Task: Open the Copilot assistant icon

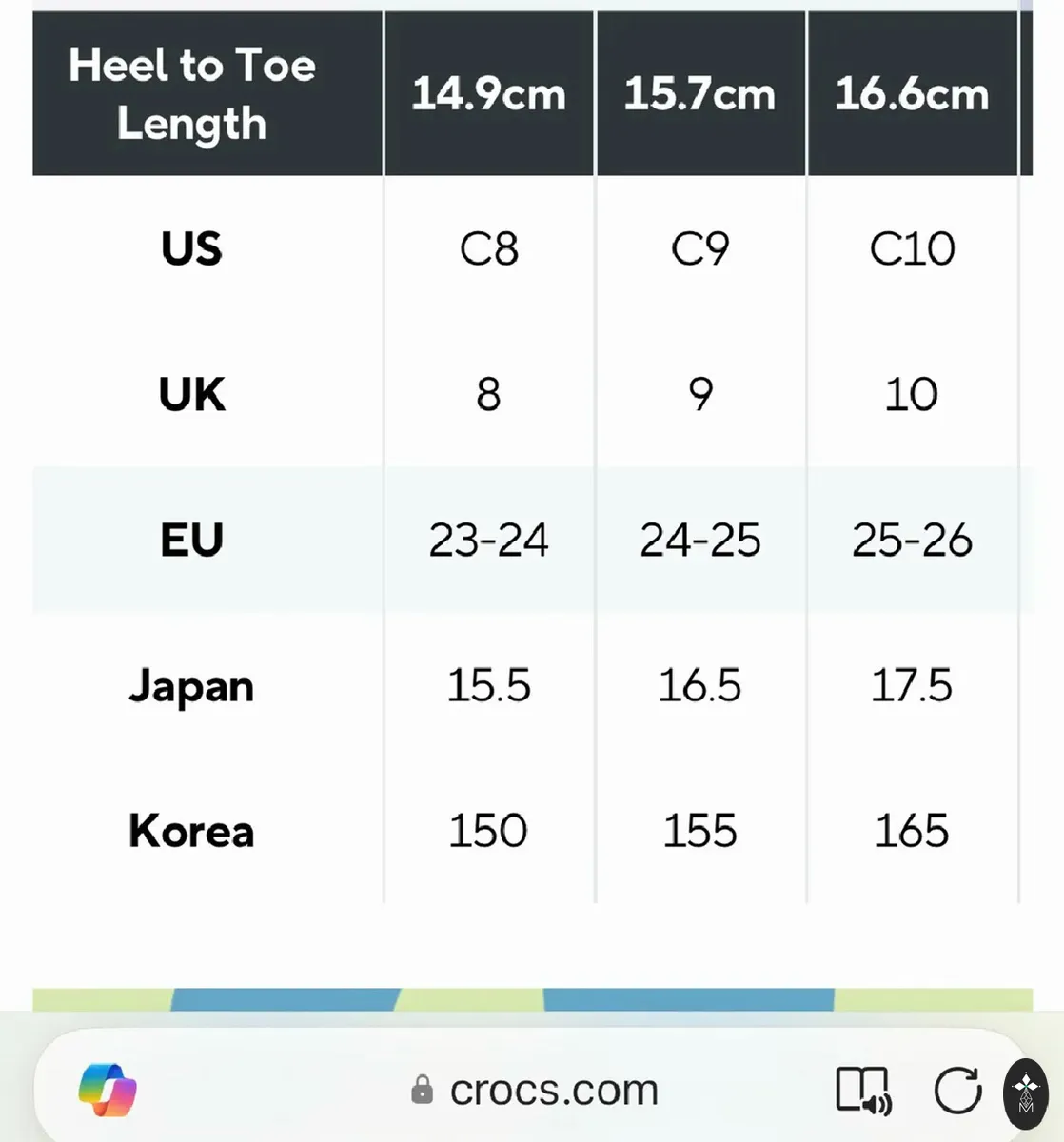Action: click(x=108, y=1090)
